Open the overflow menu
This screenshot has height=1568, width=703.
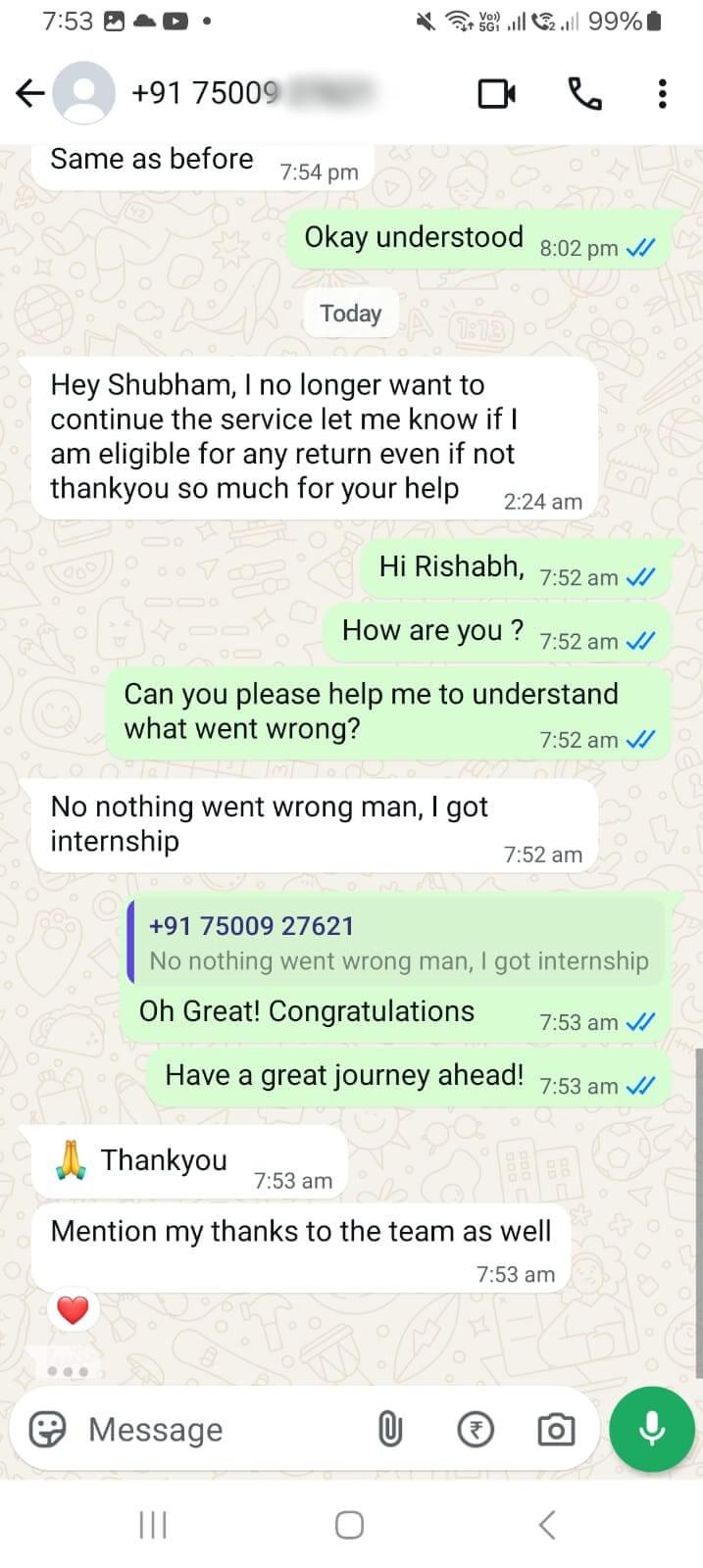[x=663, y=93]
